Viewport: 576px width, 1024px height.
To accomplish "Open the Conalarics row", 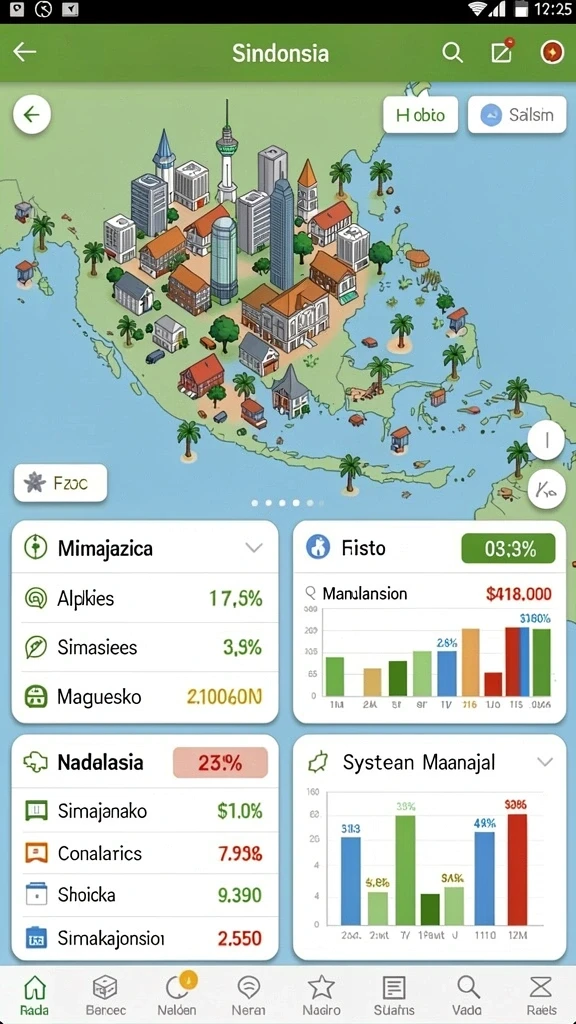I will pyautogui.click(x=144, y=853).
